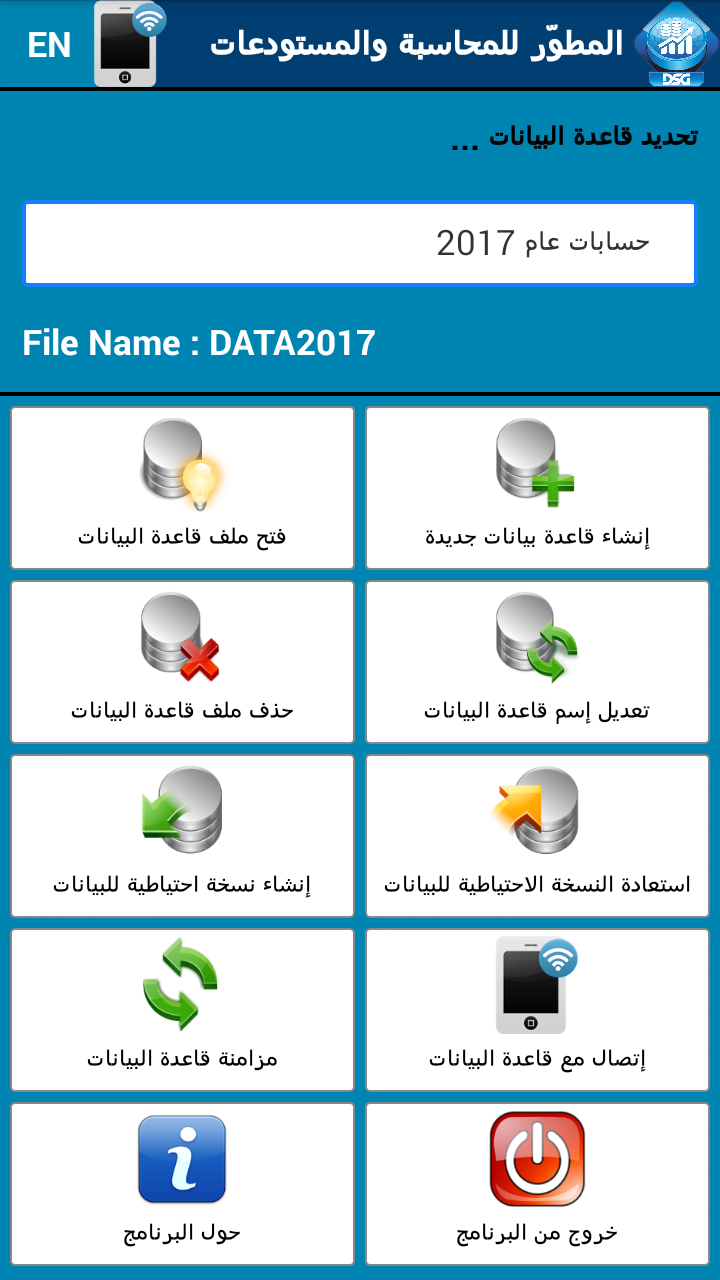Open the database selector showing حسابات عام 2017
Screen dimensions: 720x1280
click(x=360, y=243)
